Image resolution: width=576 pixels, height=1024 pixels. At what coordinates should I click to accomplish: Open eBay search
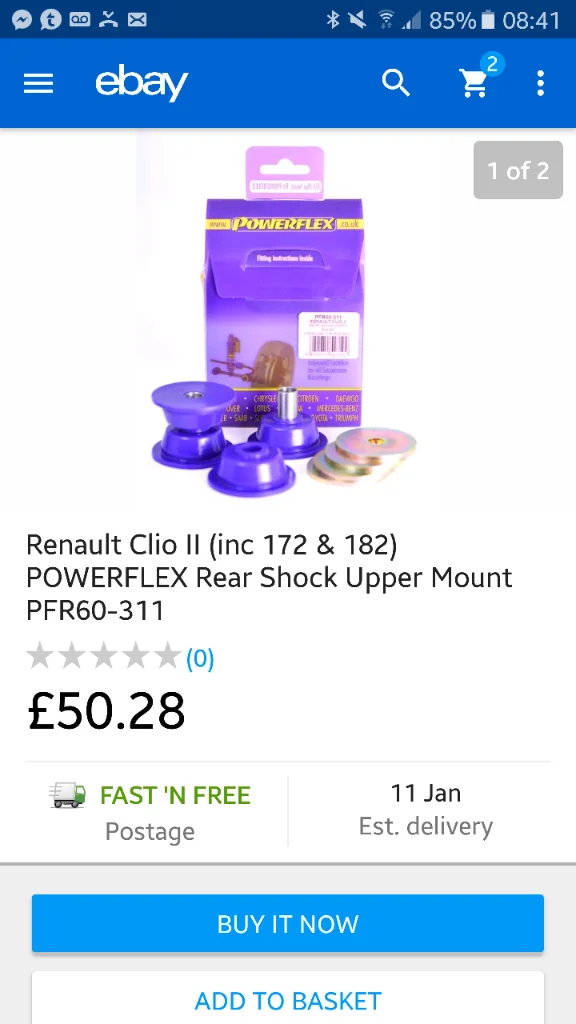(396, 83)
